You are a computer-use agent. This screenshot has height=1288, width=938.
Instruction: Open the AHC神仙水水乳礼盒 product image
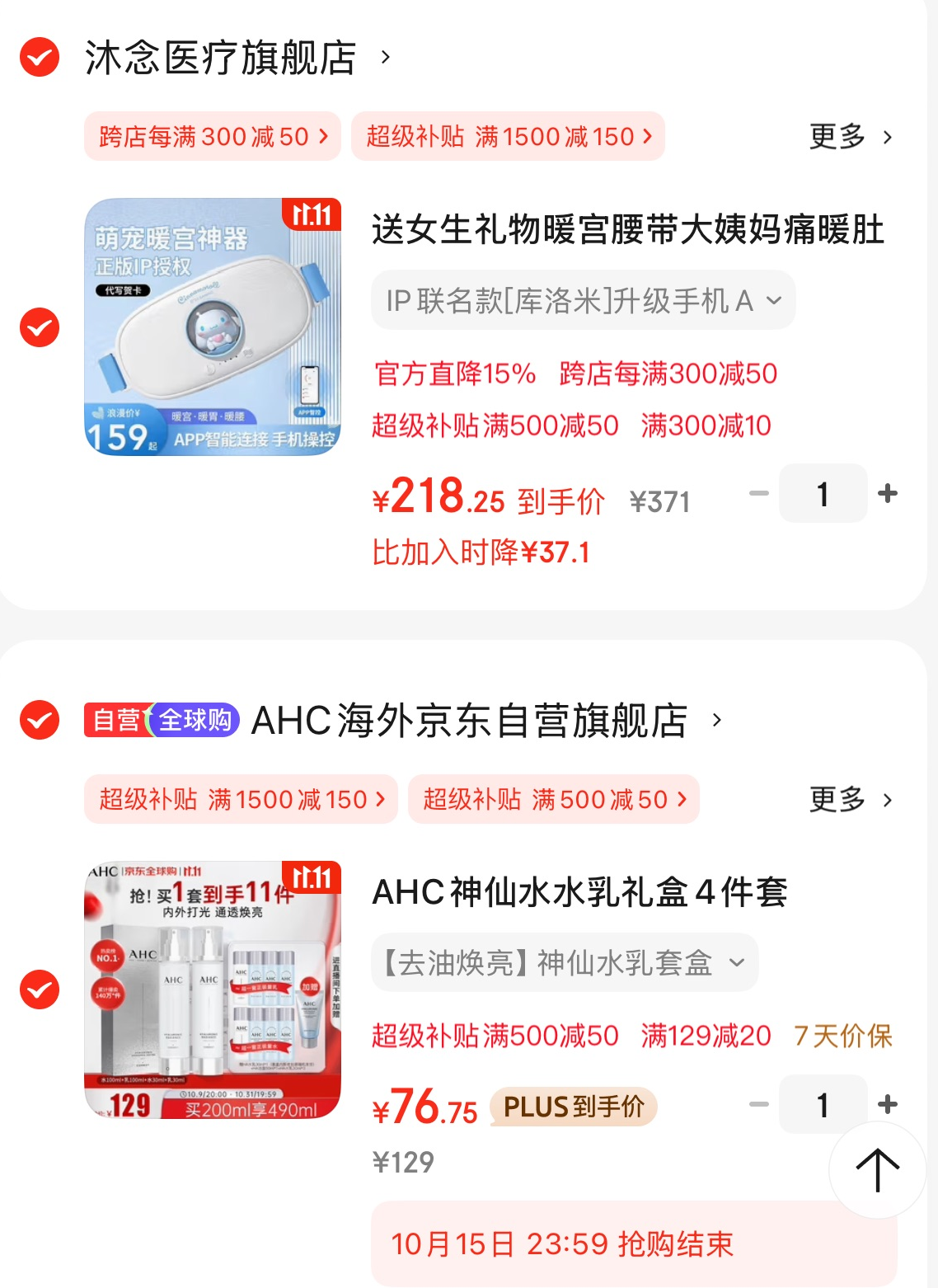(x=213, y=990)
